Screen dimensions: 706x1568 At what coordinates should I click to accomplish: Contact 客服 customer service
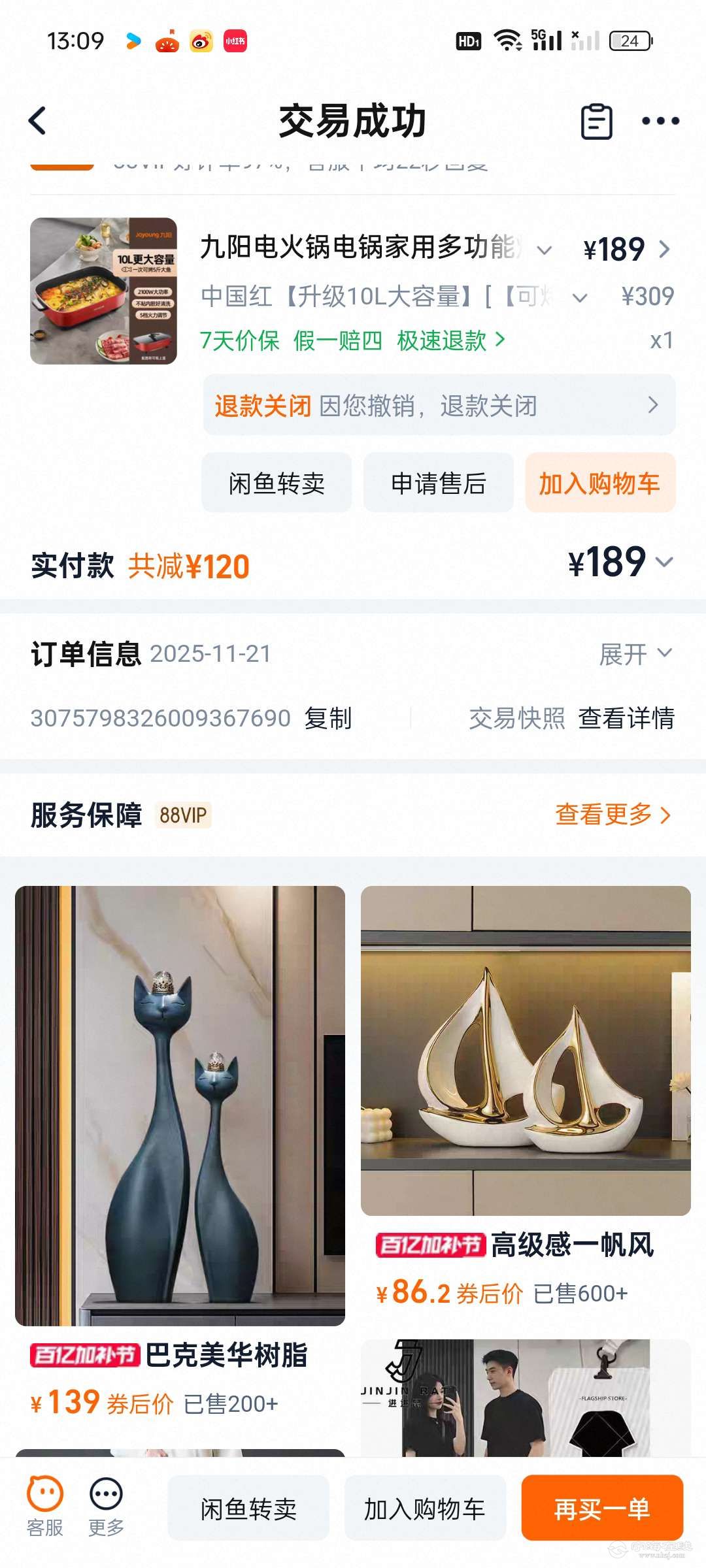[x=44, y=1508]
